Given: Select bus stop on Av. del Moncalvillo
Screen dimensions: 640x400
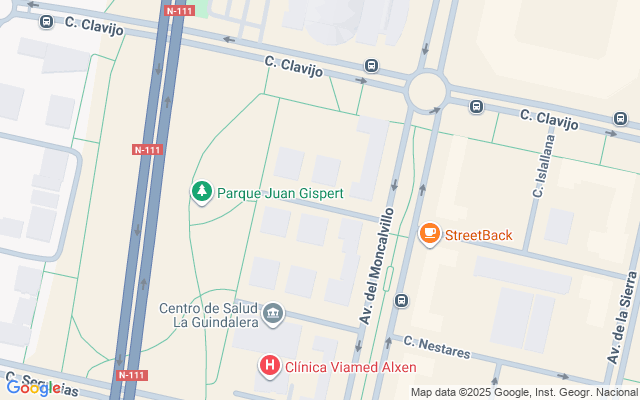Looking at the screenshot, I should pyautogui.click(x=402, y=300).
